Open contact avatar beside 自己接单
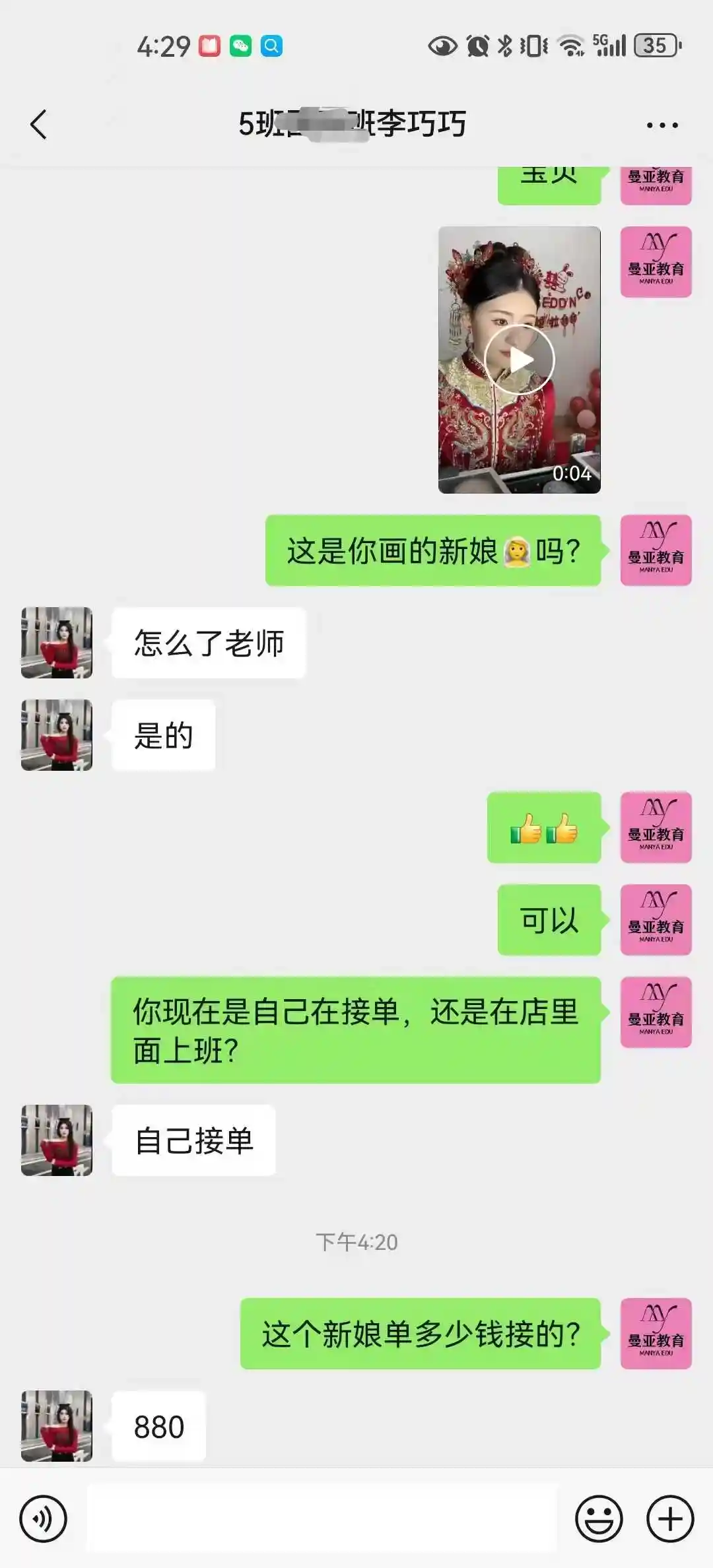Viewport: 713px width, 1568px height. point(57,1140)
